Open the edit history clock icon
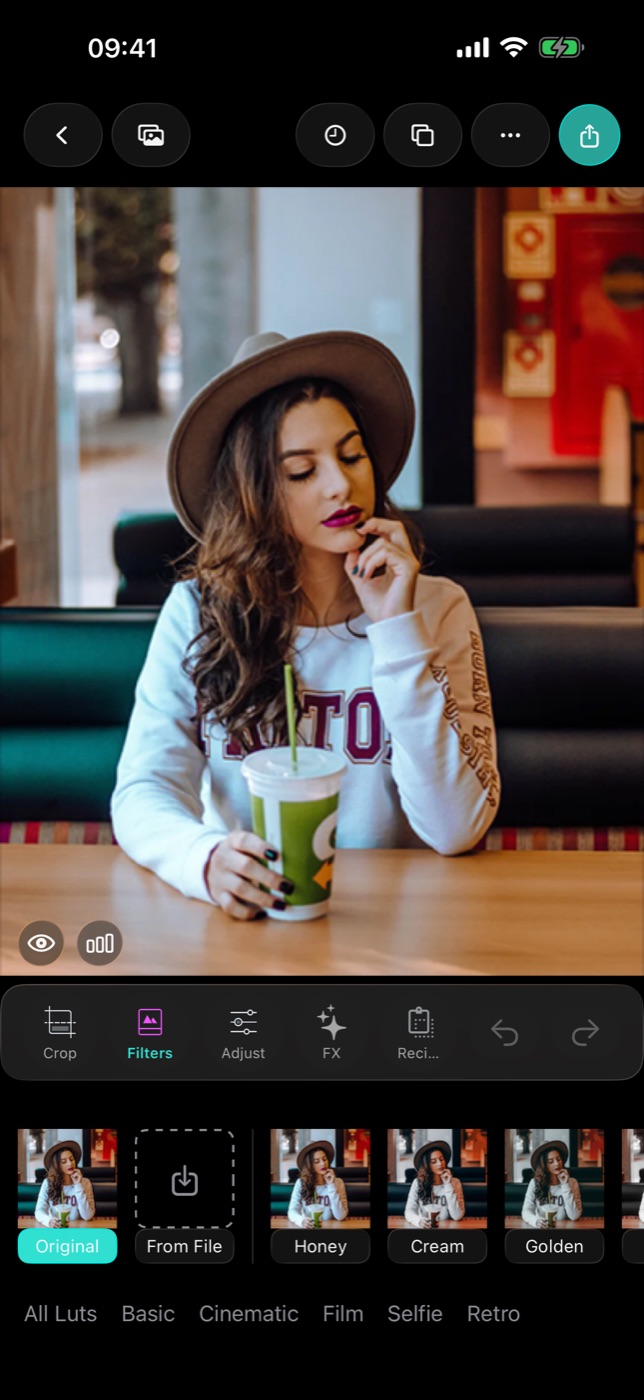The height and width of the screenshot is (1400, 644). pyautogui.click(x=335, y=135)
